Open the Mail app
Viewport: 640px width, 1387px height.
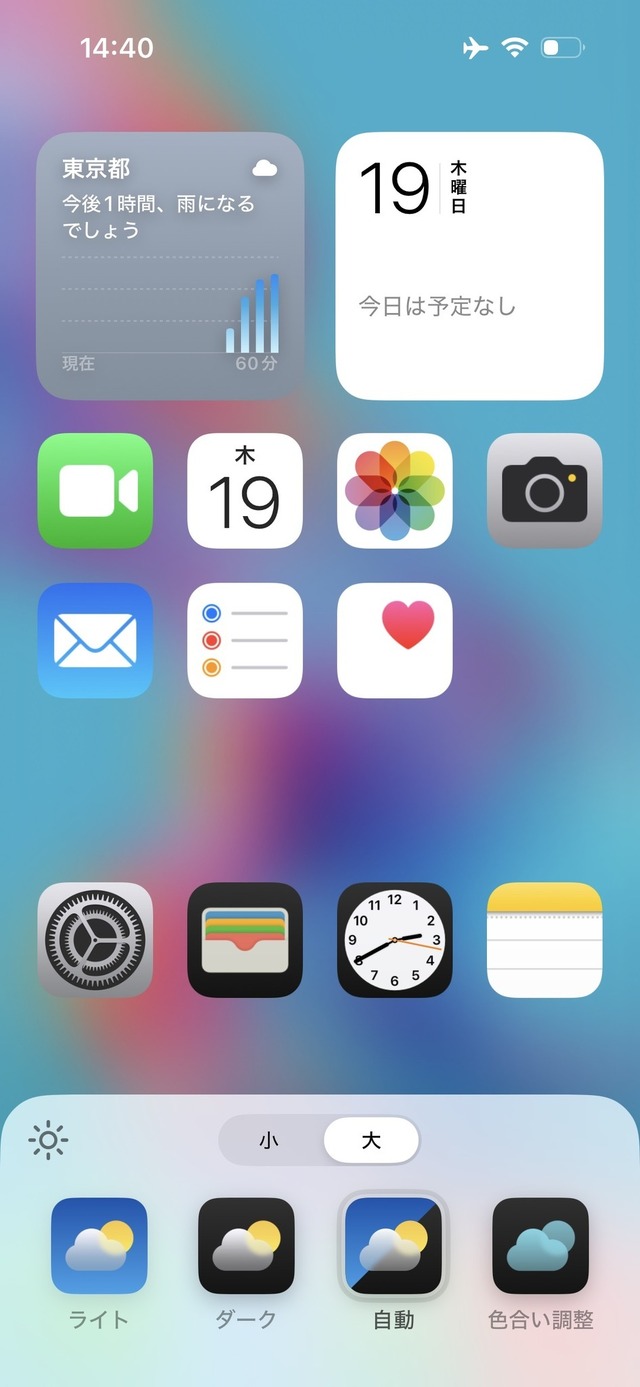95,640
